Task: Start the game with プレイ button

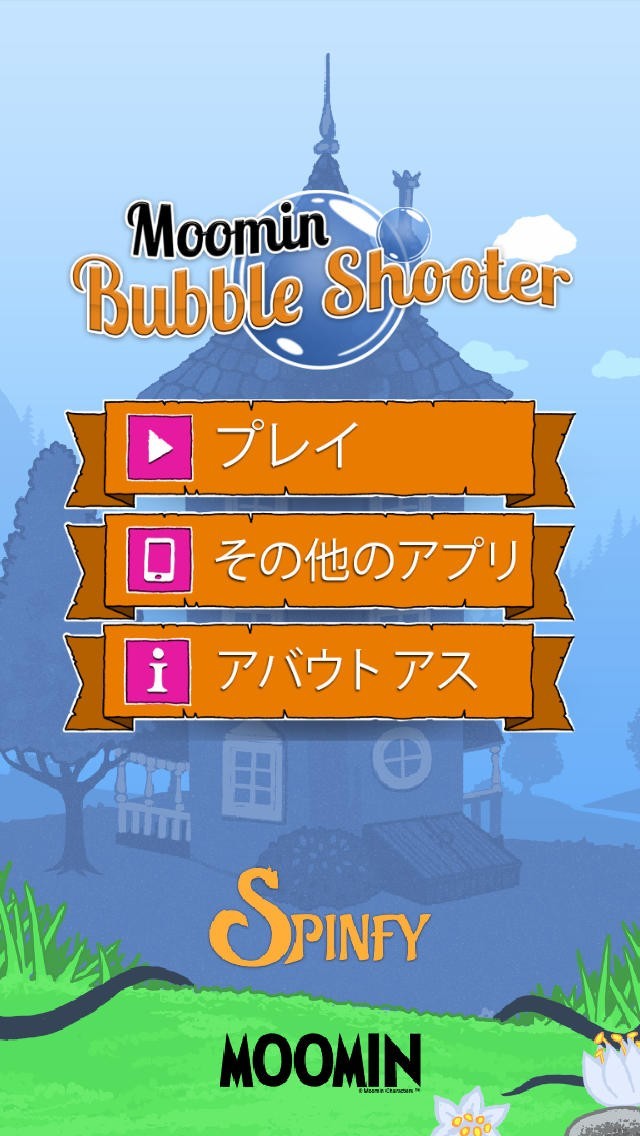Action: [x=318, y=449]
